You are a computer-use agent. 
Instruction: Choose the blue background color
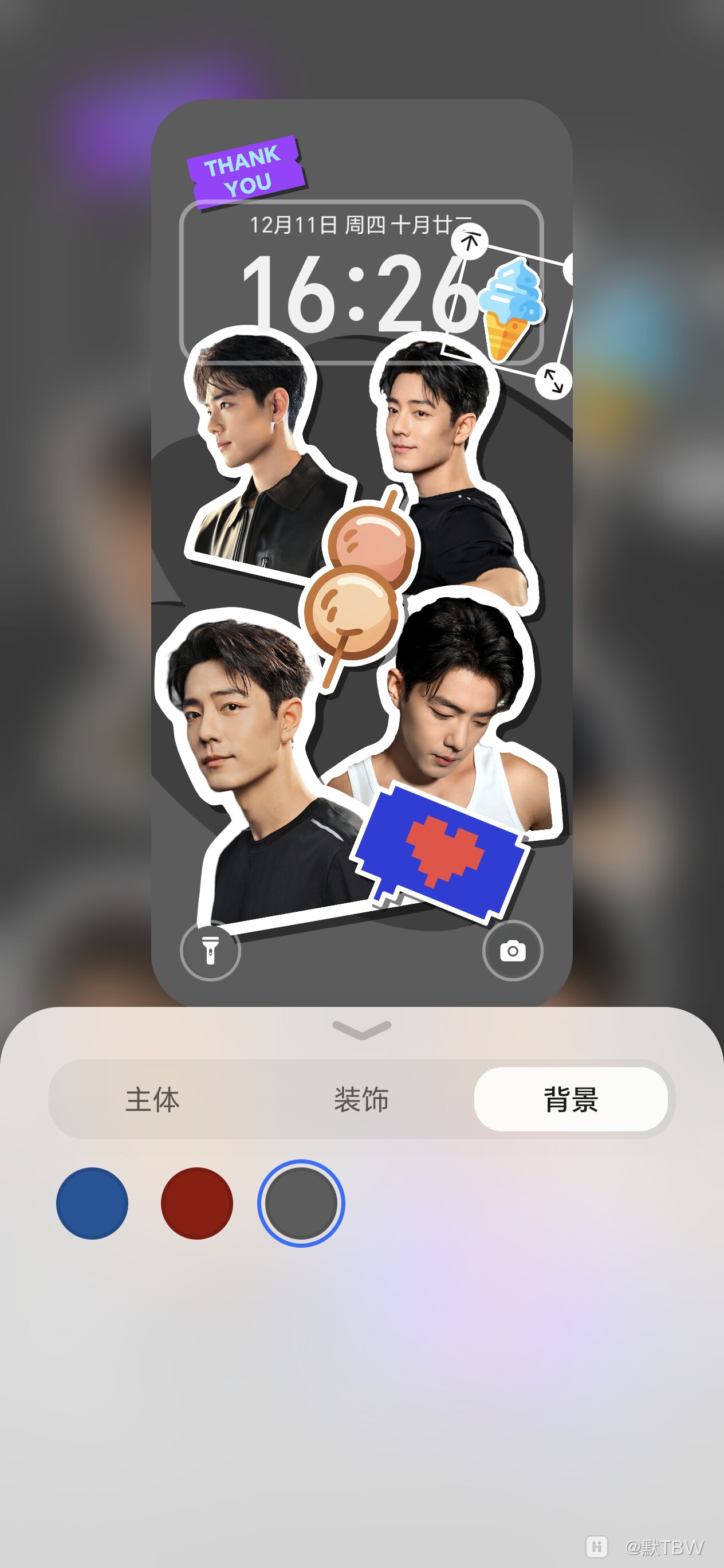92,1204
